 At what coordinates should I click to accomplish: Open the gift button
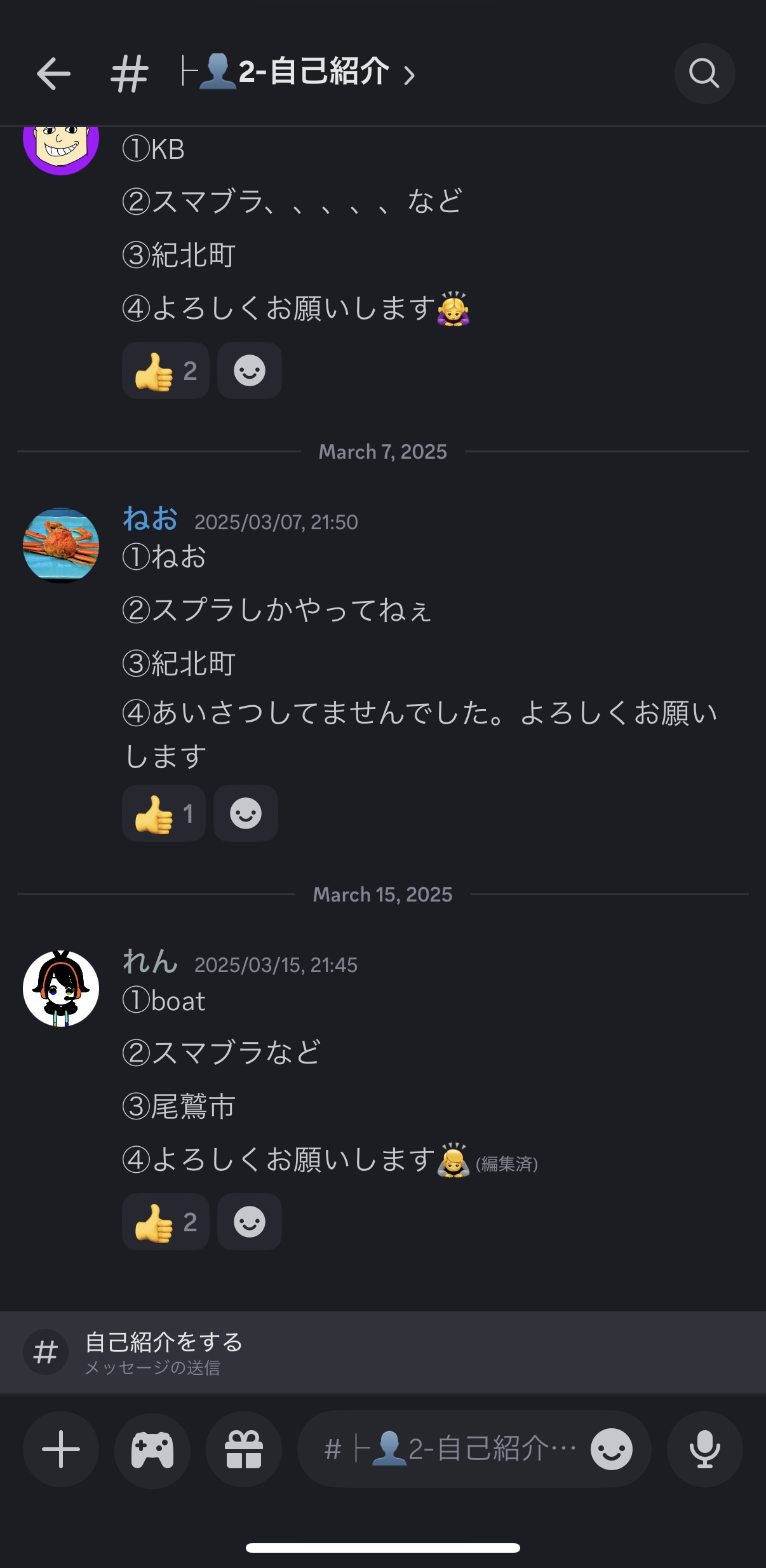[x=244, y=1449]
